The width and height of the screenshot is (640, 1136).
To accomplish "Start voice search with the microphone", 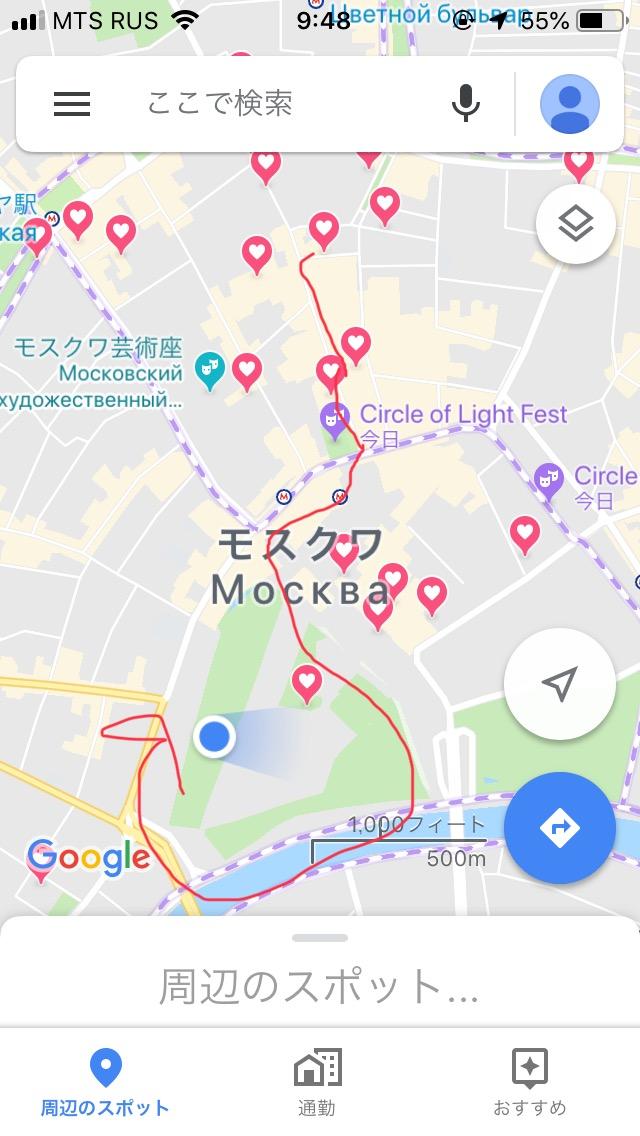I will (465, 104).
